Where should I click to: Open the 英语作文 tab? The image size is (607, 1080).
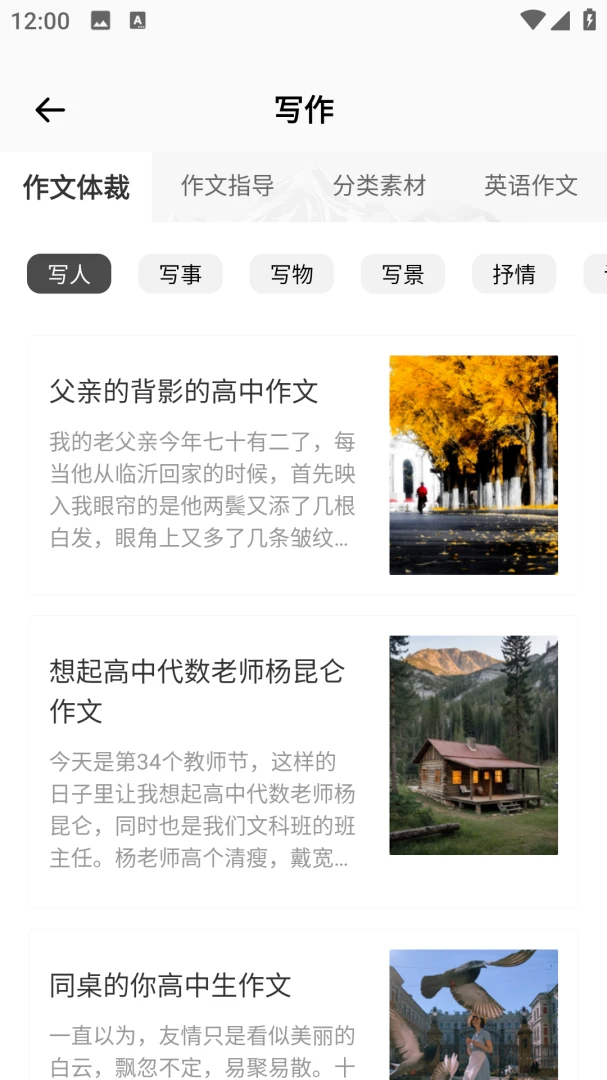click(531, 187)
